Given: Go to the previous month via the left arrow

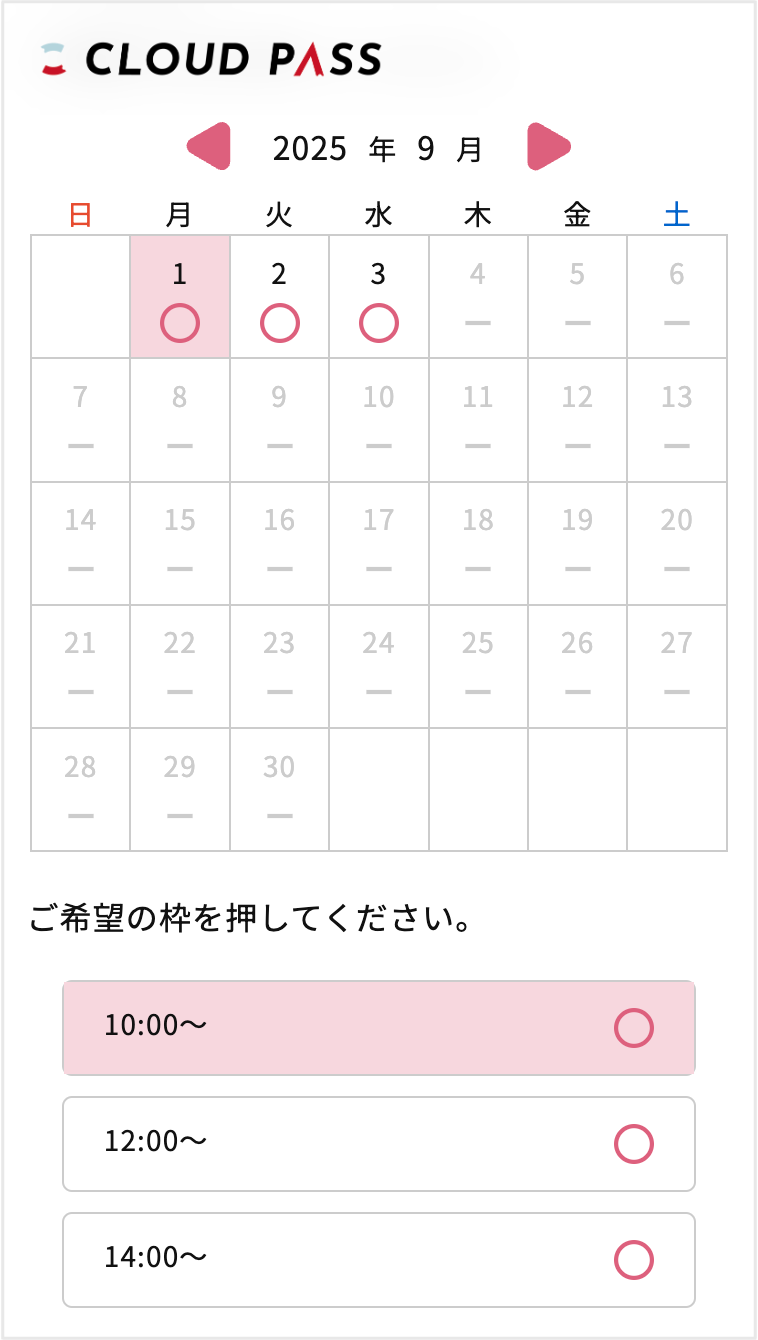Looking at the screenshot, I should coord(210,146).
